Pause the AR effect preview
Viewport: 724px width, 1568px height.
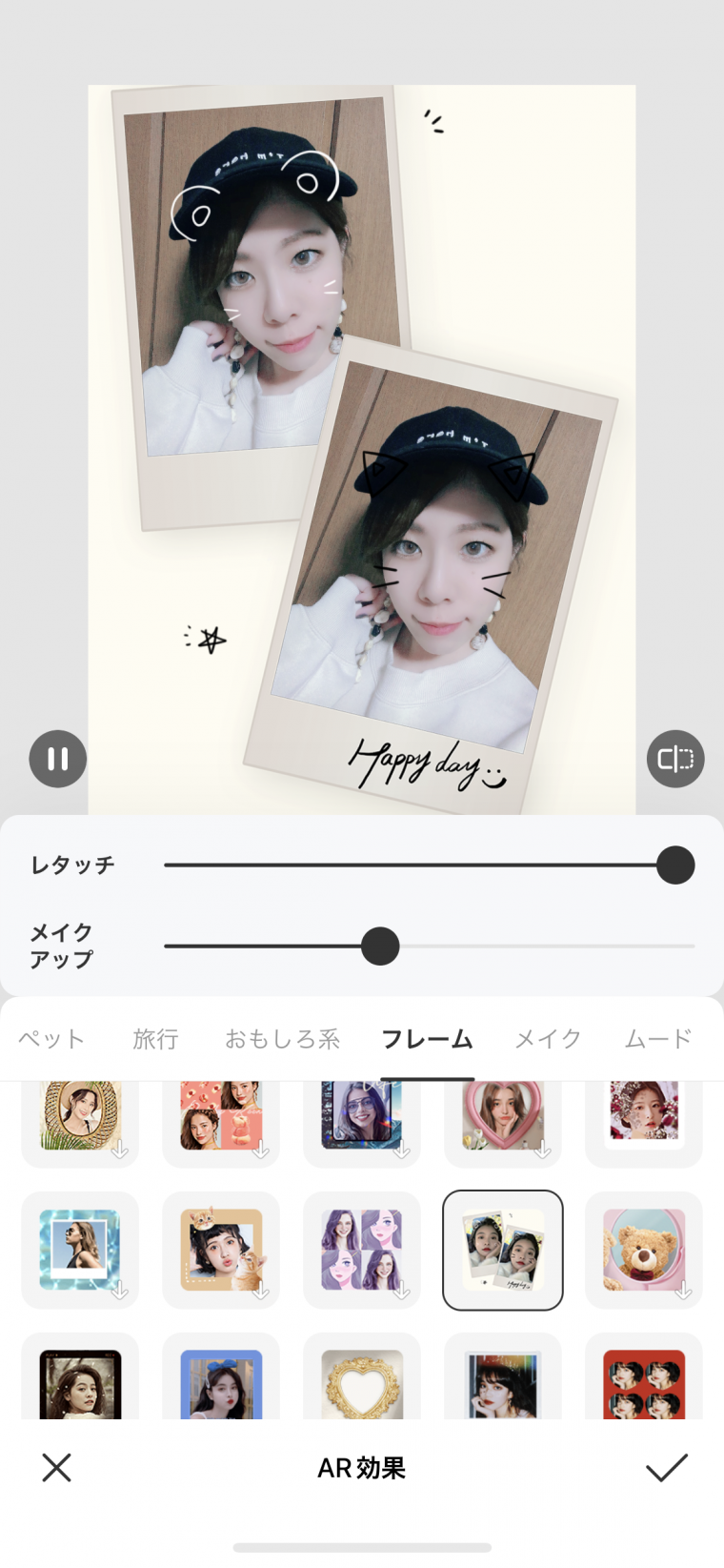coord(57,759)
